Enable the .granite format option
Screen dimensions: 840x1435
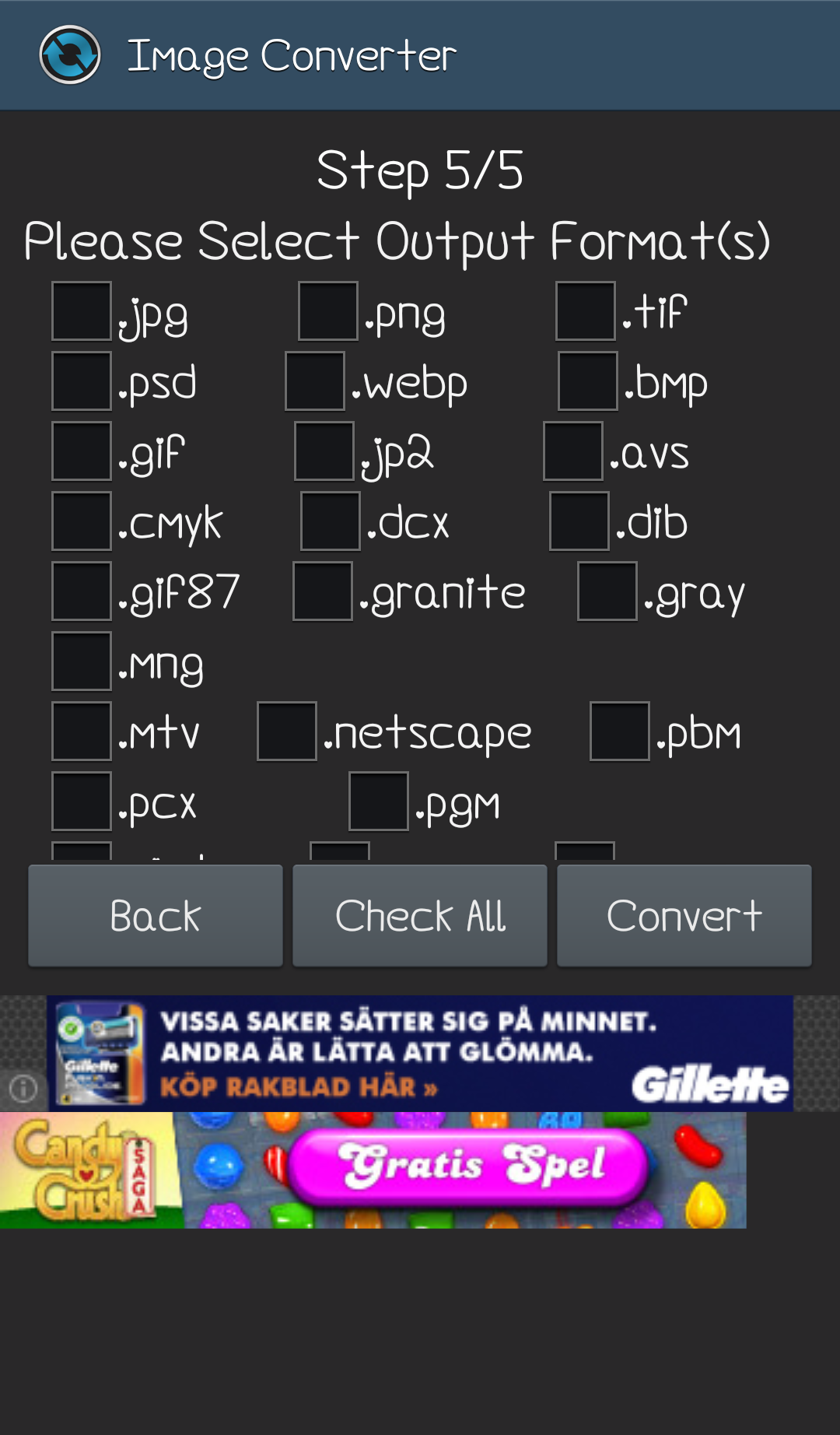coord(323,591)
